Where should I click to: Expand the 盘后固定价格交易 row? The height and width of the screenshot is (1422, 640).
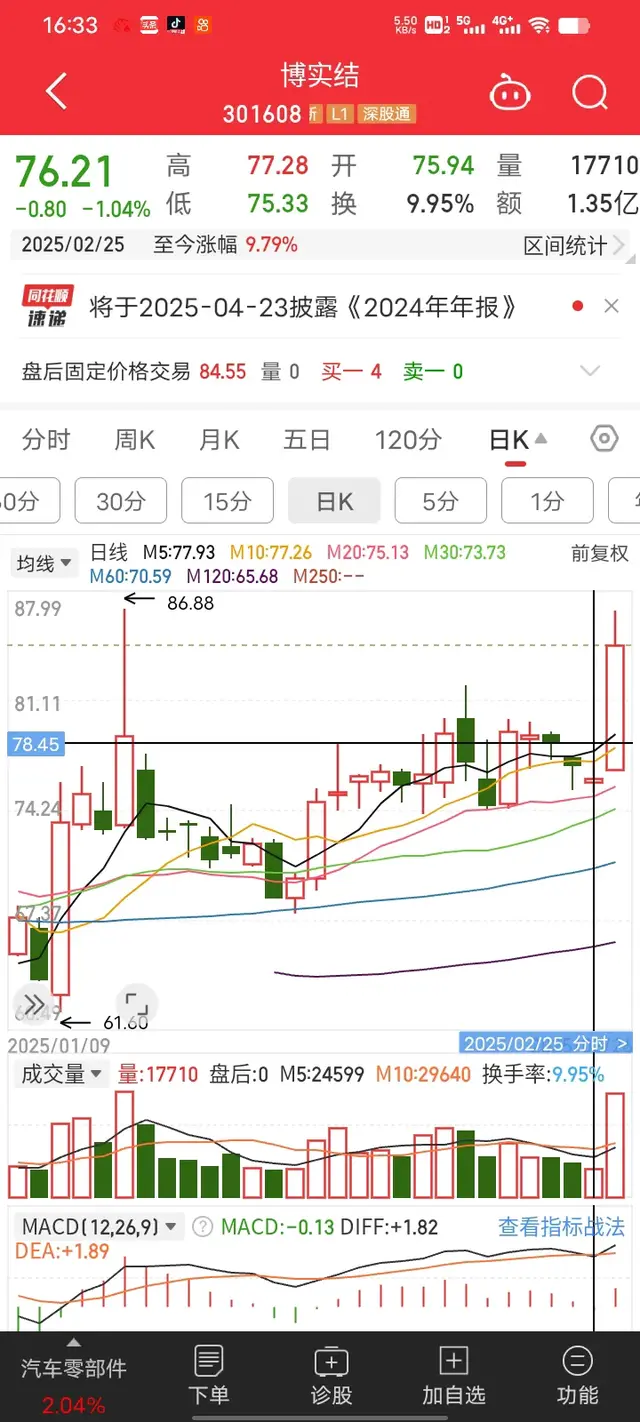coord(590,371)
